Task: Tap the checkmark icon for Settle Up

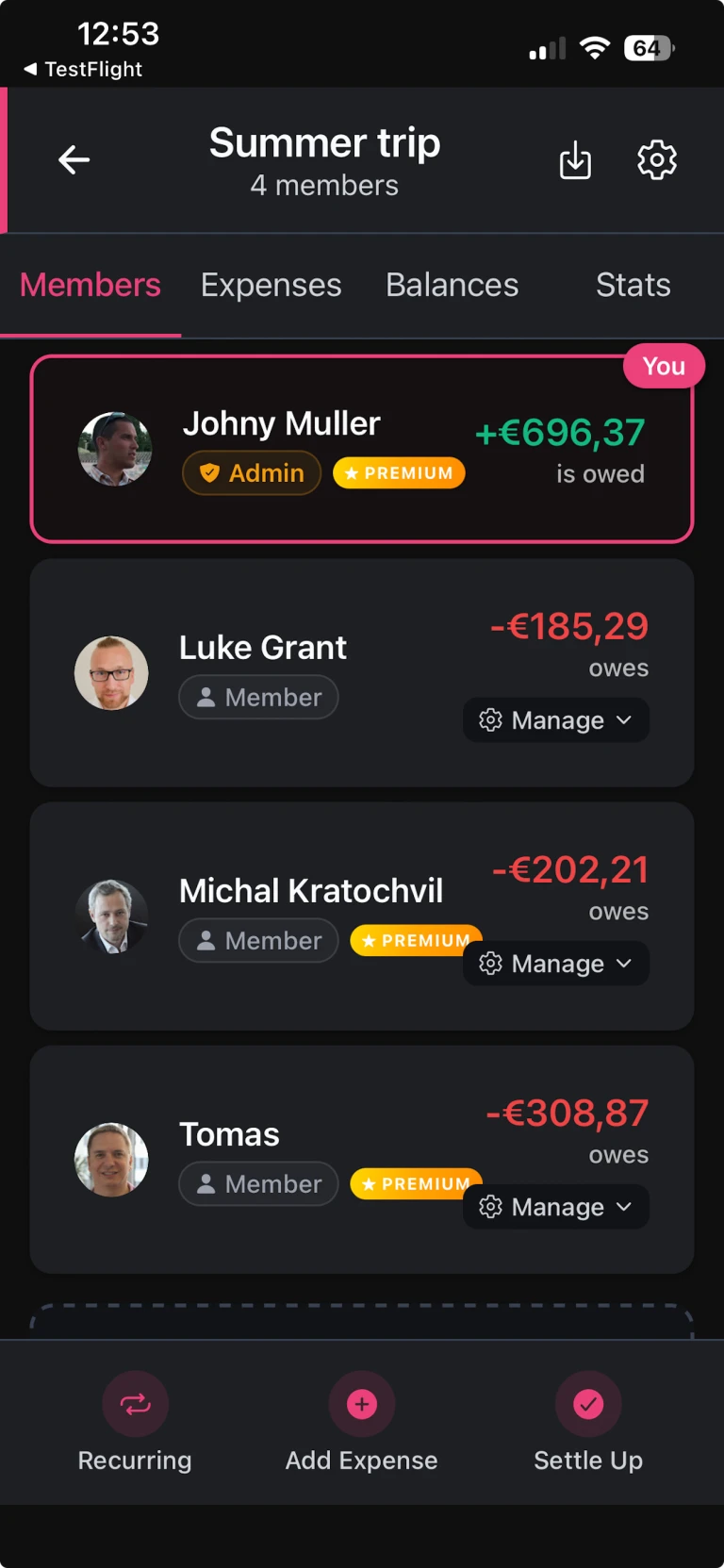Action: point(588,1404)
